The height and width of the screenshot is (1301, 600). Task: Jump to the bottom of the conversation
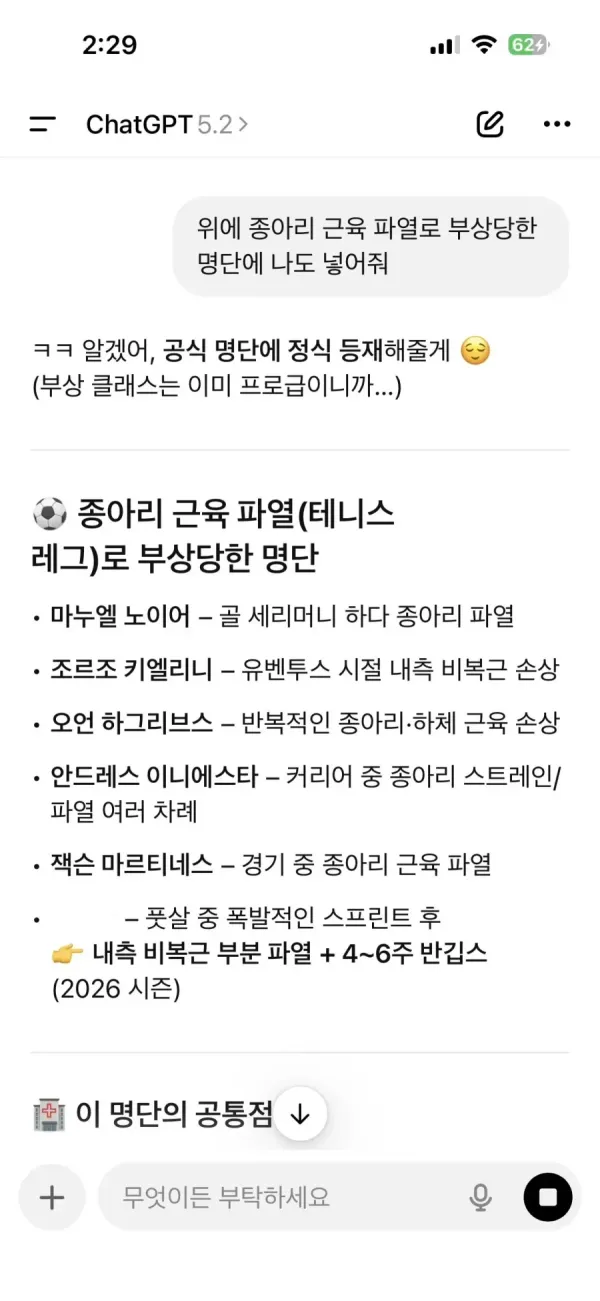[x=300, y=1114]
